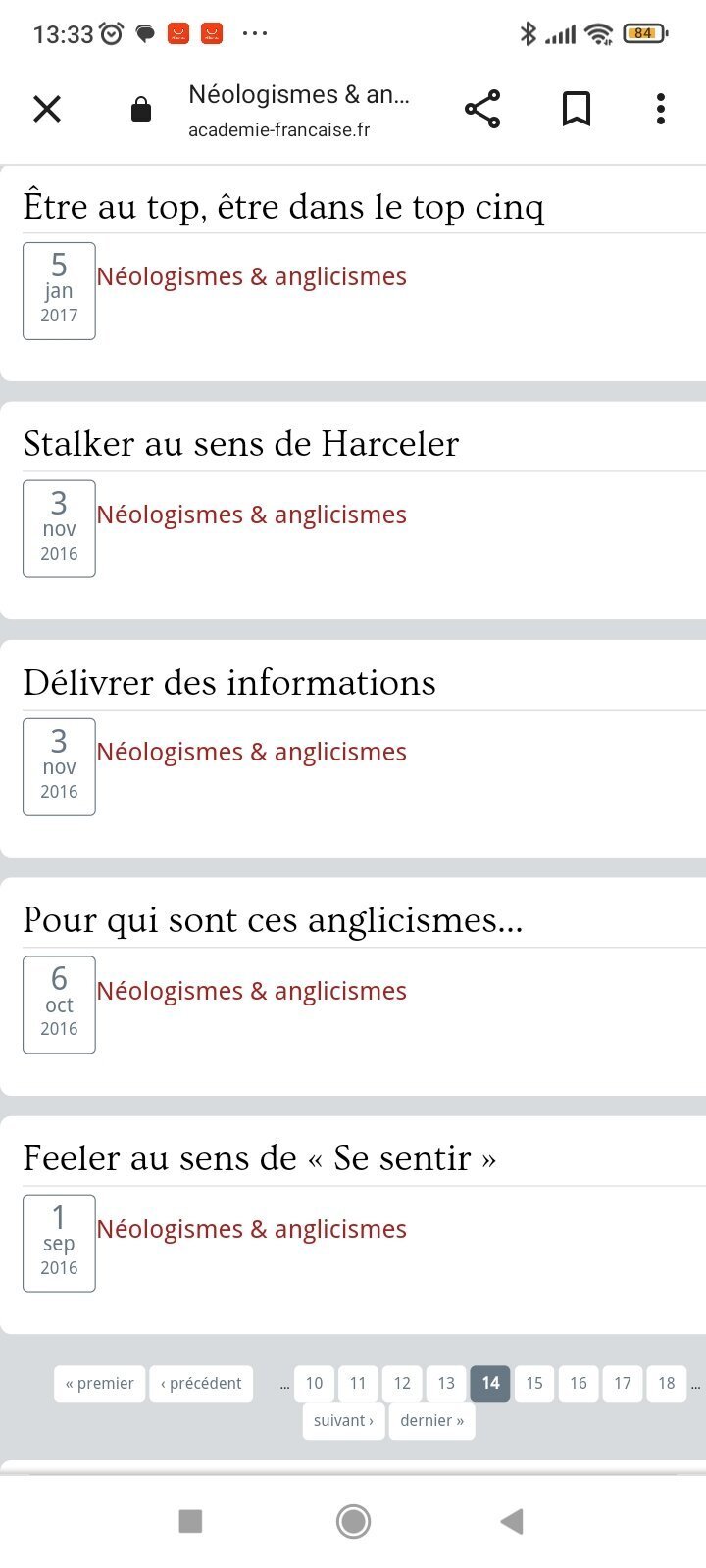The width and height of the screenshot is (706, 1568).
Task: Jump to page 13
Action: pyautogui.click(x=446, y=1384)
